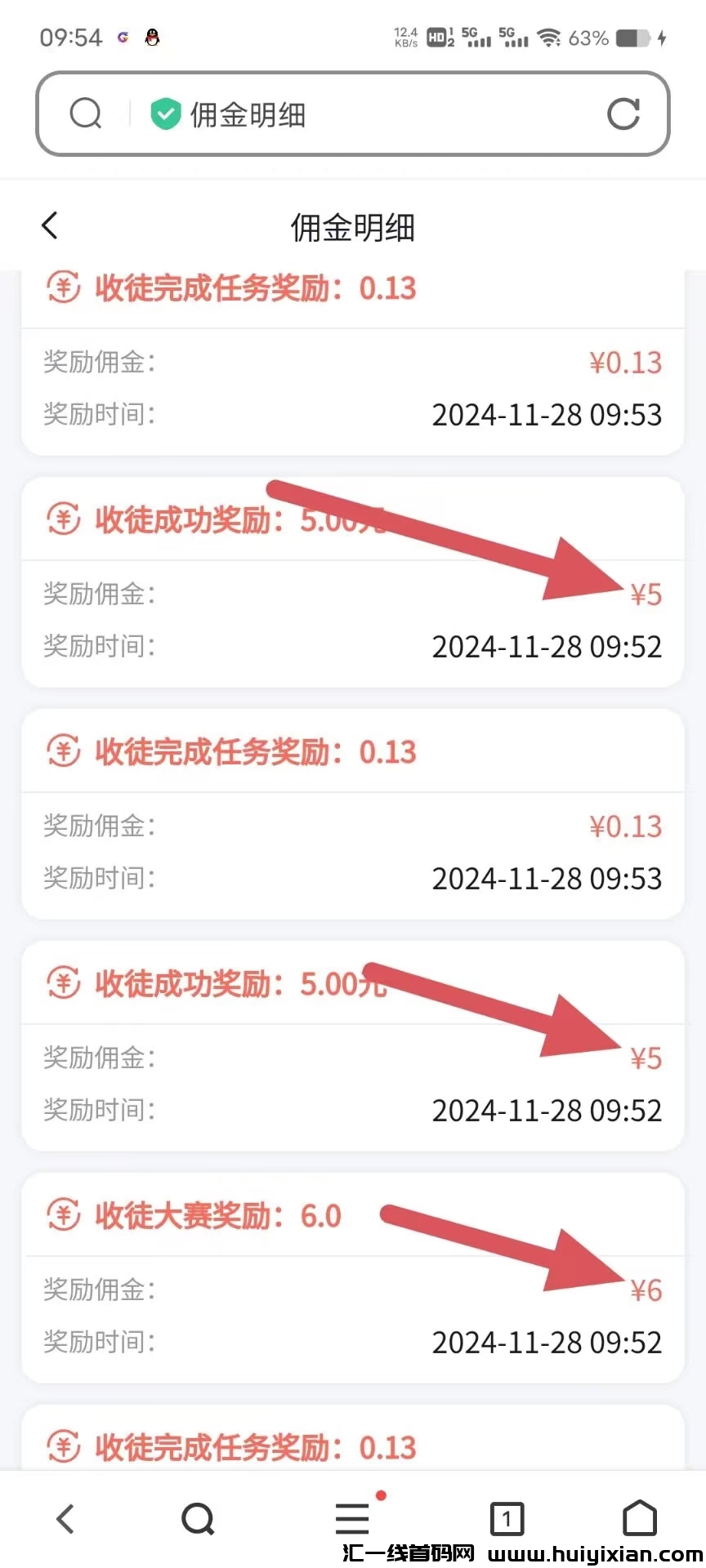This screenshot has width=706, height=1568.
Task: Open search from the bottom toolbar
Action: [198, 1519]
